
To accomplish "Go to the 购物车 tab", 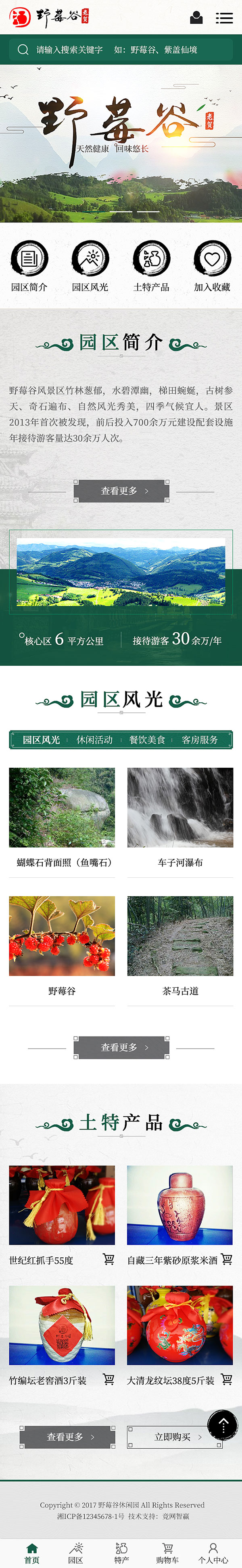I will (167, 1553).
